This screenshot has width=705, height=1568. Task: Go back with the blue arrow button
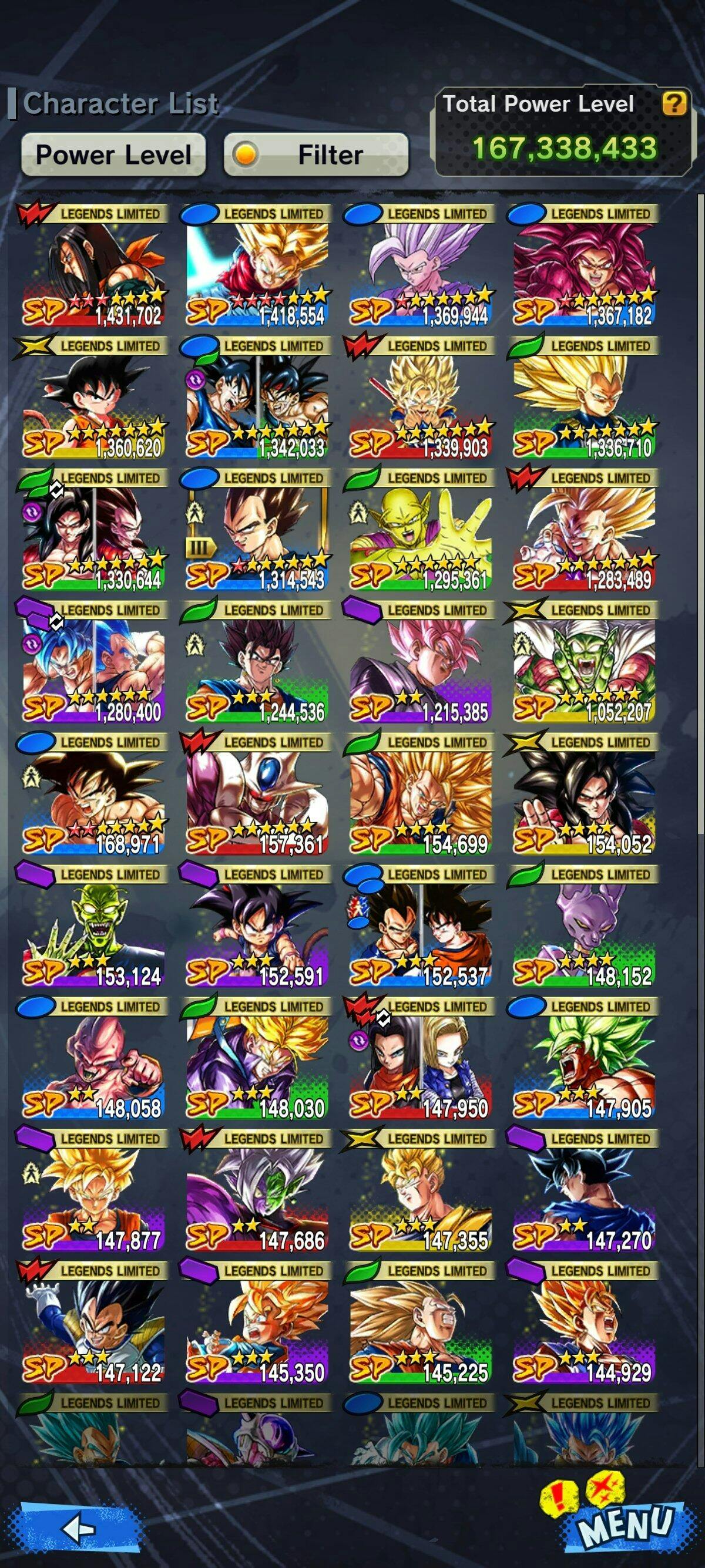78,1528
